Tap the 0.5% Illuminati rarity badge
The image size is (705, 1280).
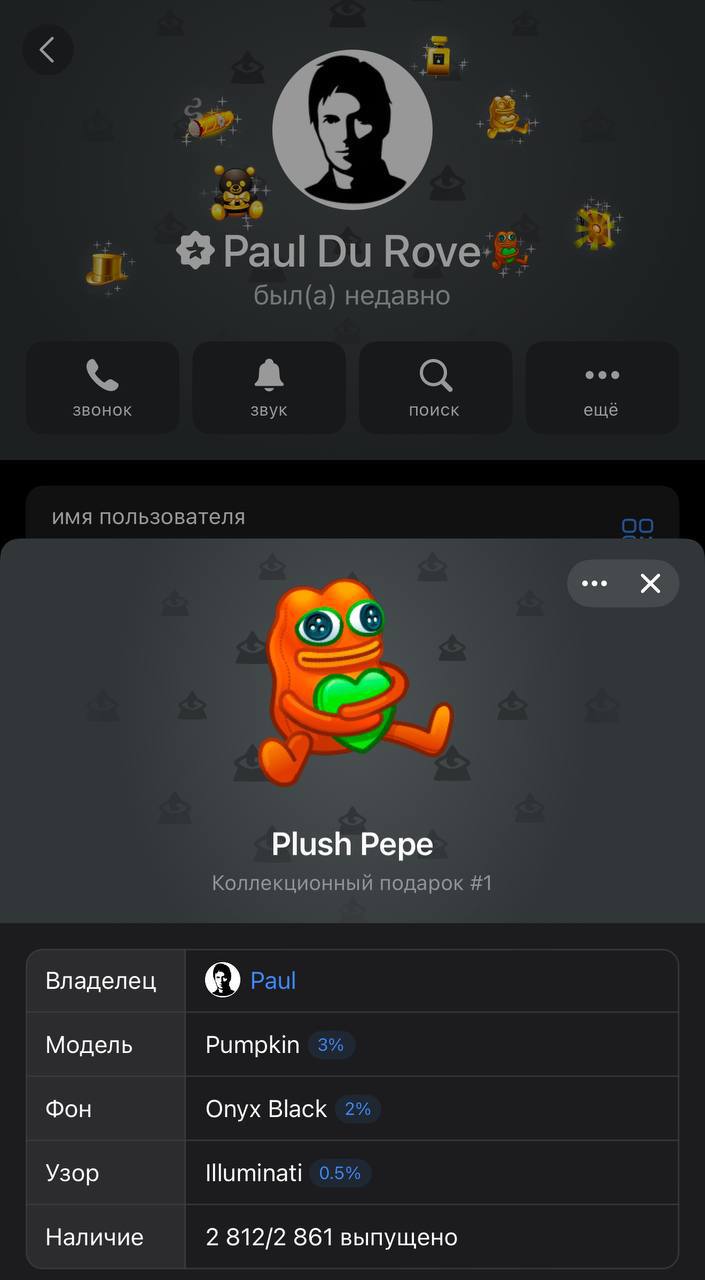point(340,1173)
